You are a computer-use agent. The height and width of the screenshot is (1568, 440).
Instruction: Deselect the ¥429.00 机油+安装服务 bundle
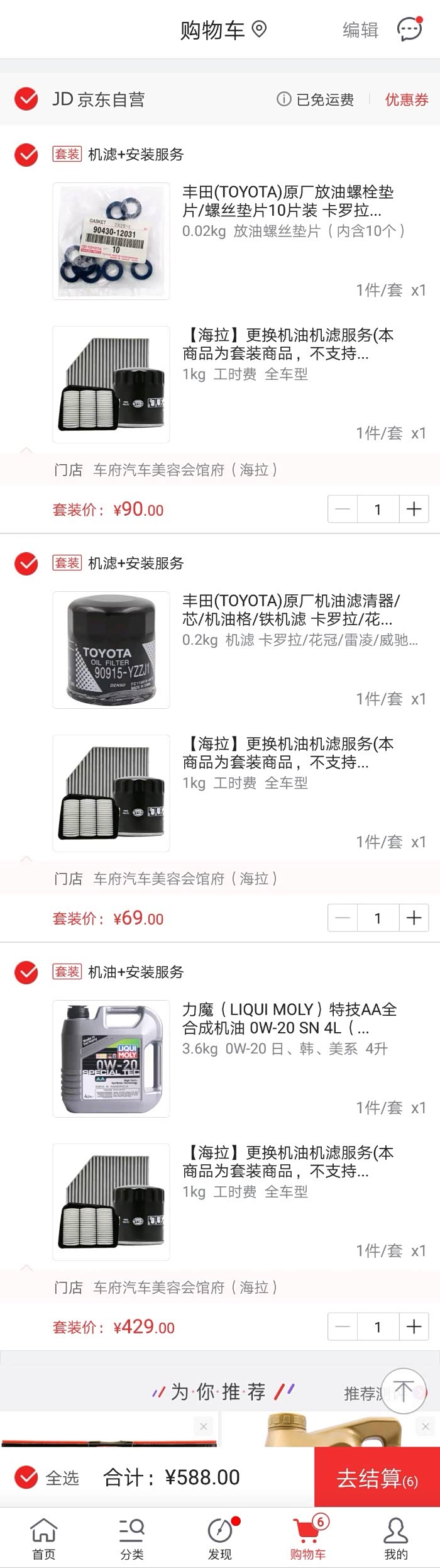pyautogui.click(x=26, y=972)
